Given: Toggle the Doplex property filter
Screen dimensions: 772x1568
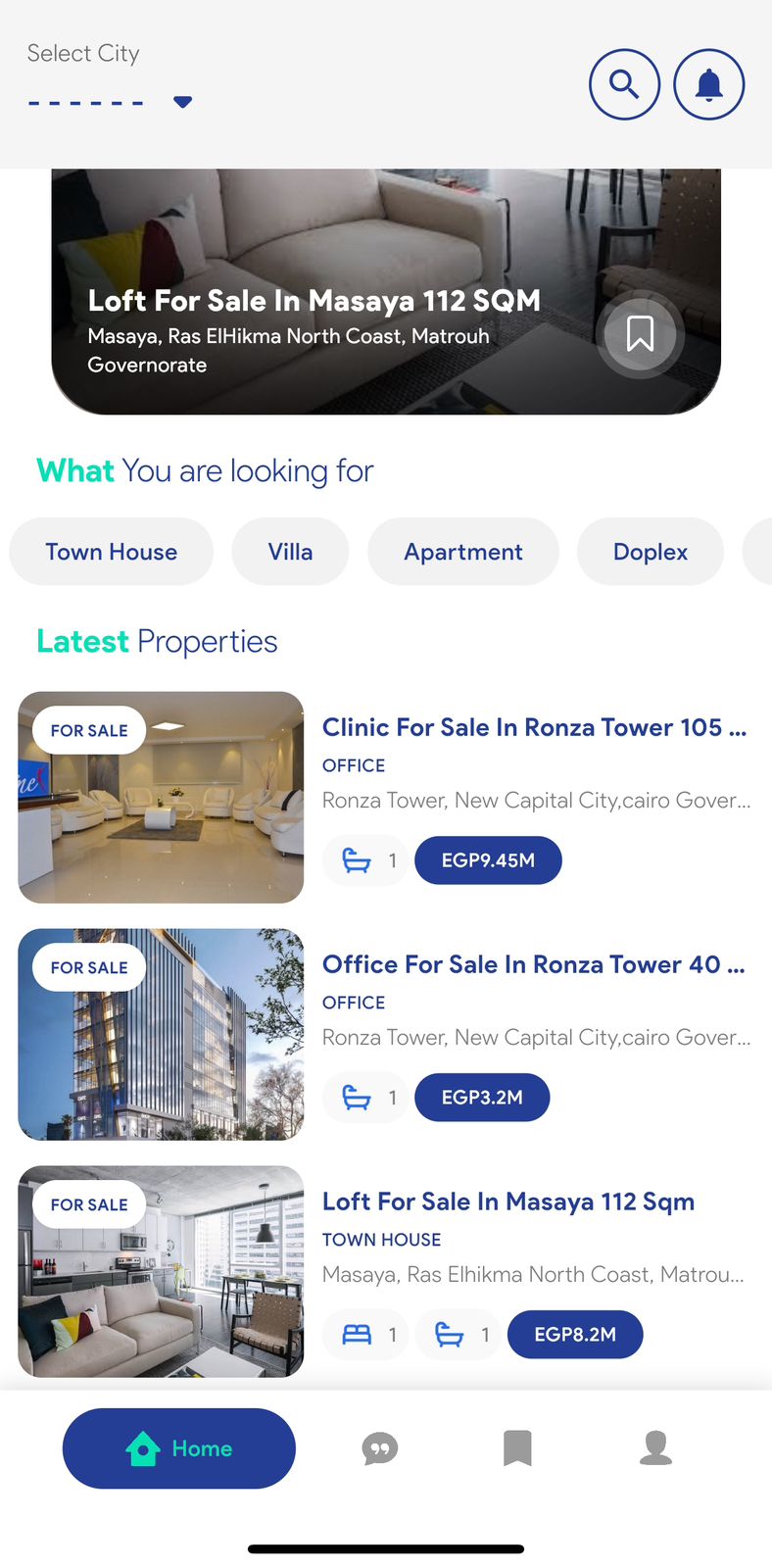Looking at the screenshot, I should click(650, 551).
